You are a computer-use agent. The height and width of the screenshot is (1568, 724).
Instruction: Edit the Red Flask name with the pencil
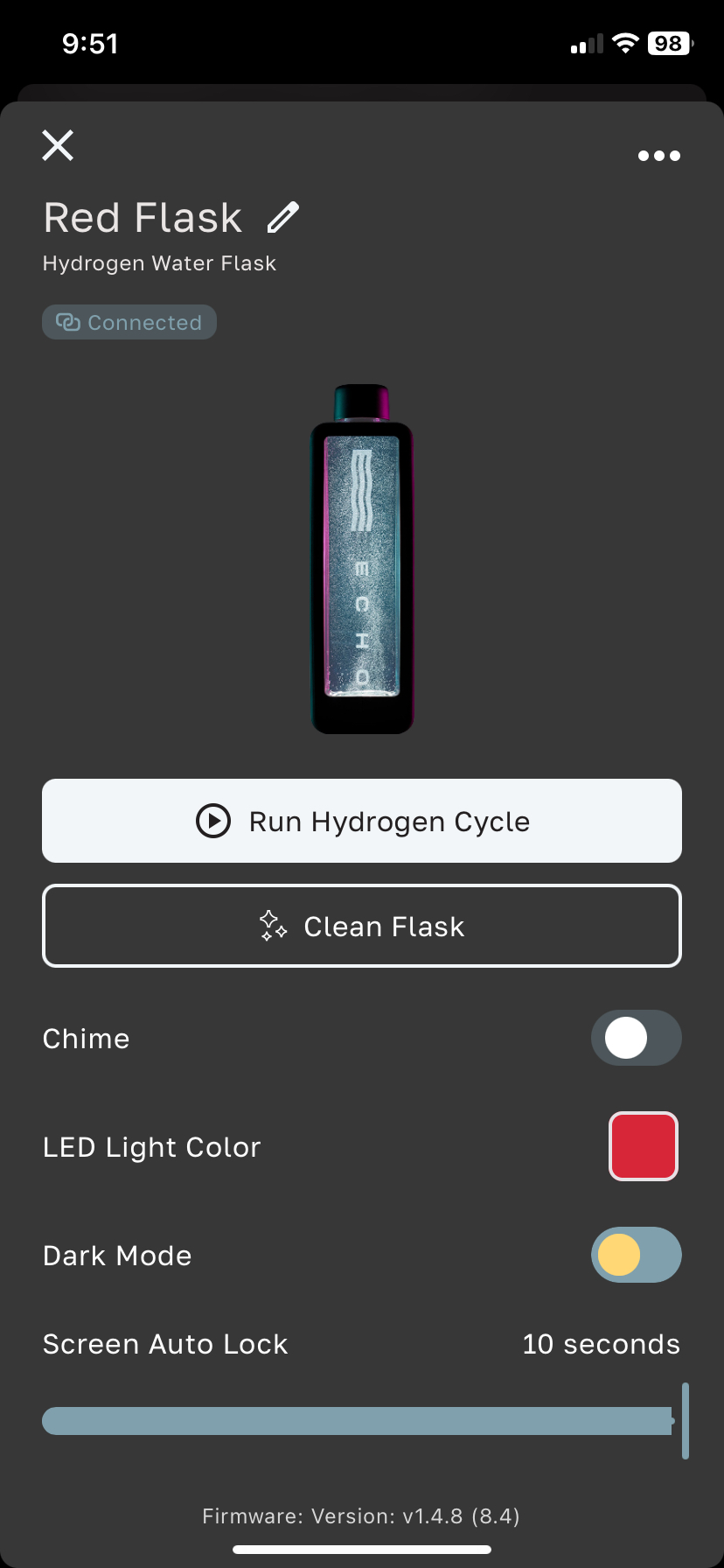pyautogui.click(x=282, y=217)
